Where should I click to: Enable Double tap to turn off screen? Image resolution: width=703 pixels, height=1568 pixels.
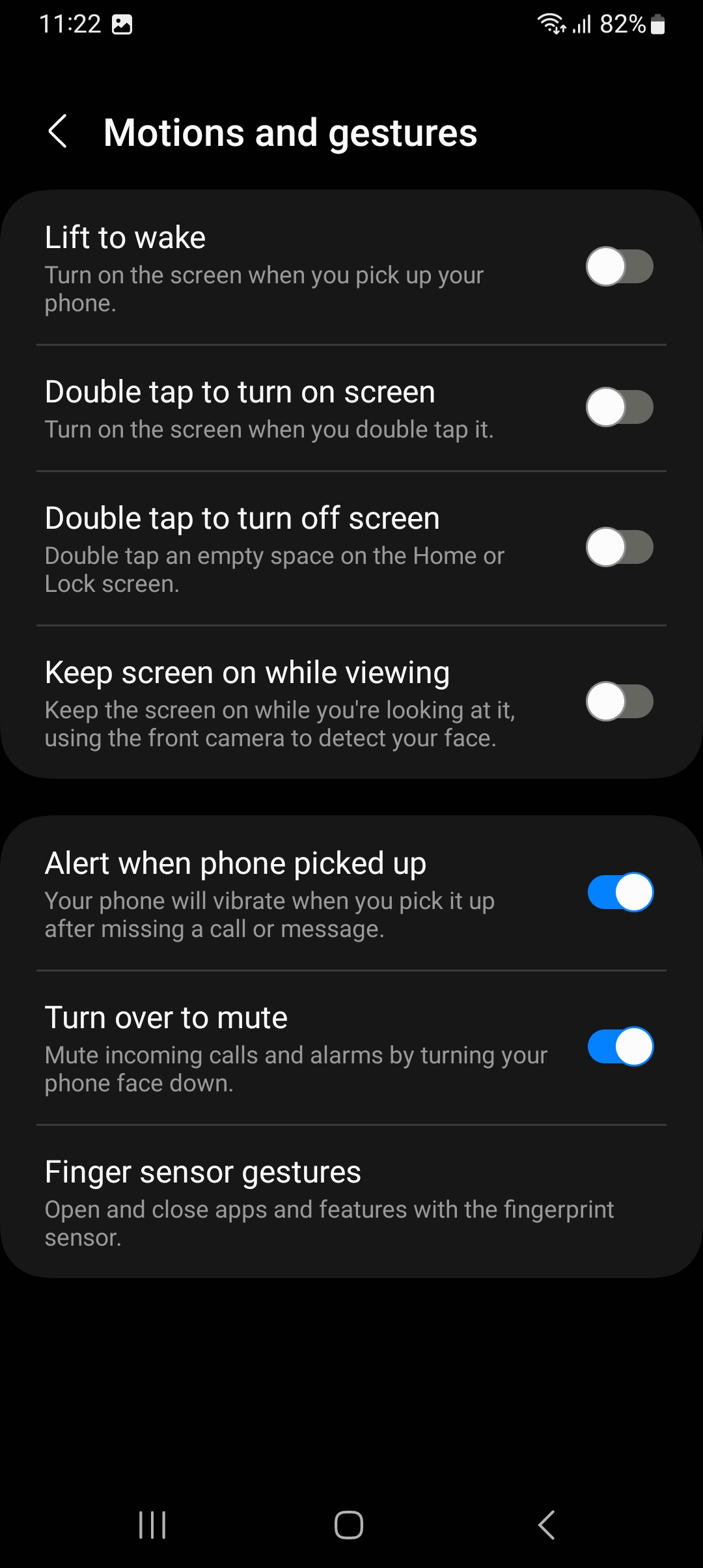point(620,547)
